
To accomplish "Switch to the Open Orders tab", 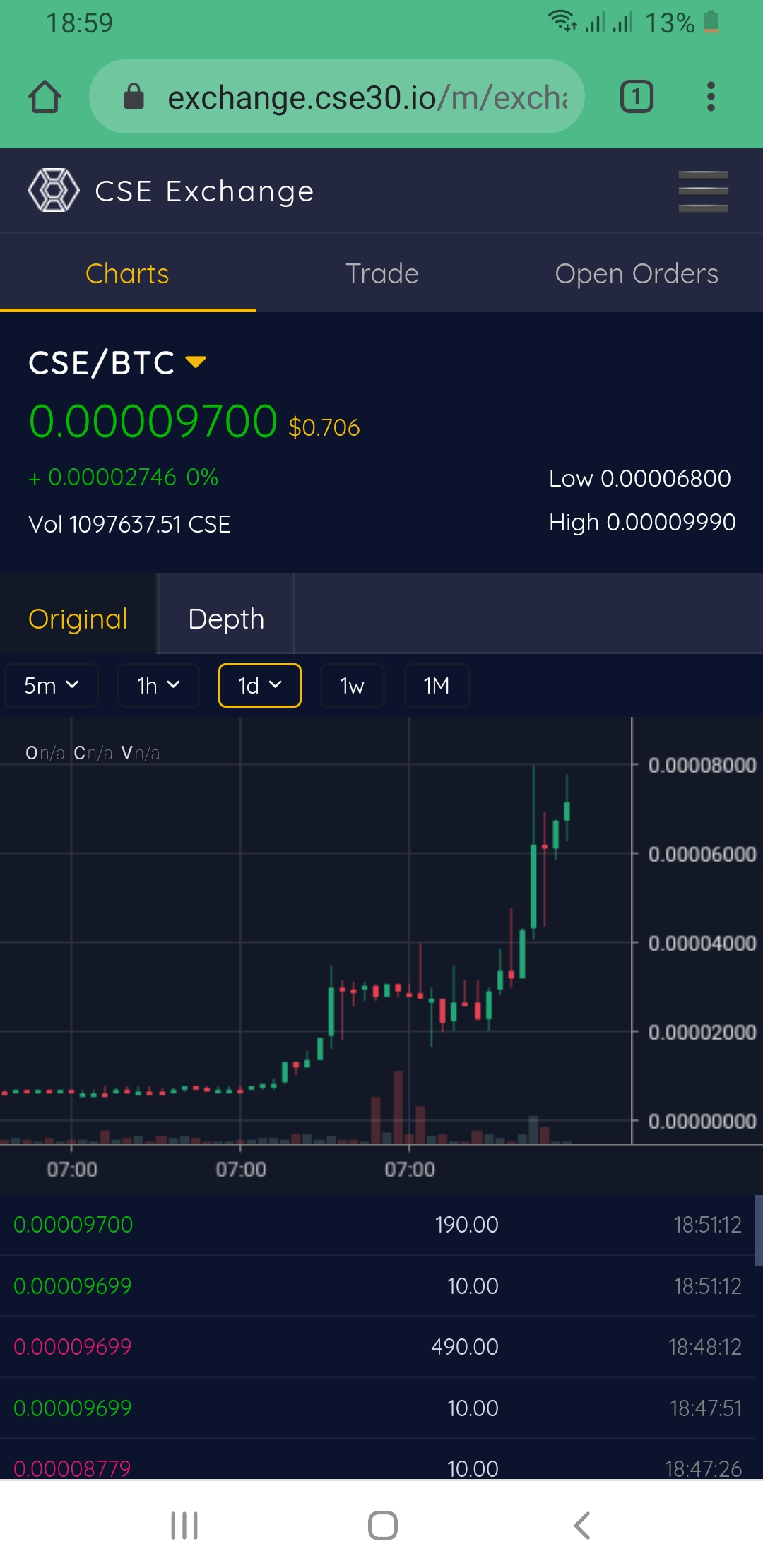I will [x=636, y=274].
